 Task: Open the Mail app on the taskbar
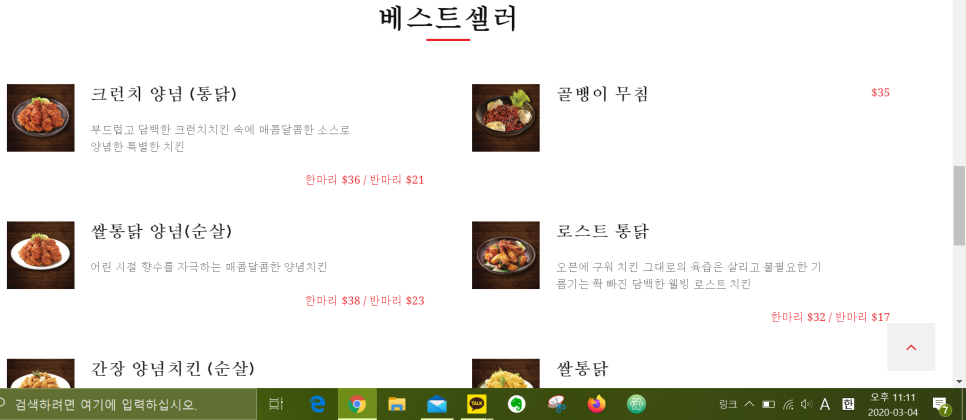437,404
